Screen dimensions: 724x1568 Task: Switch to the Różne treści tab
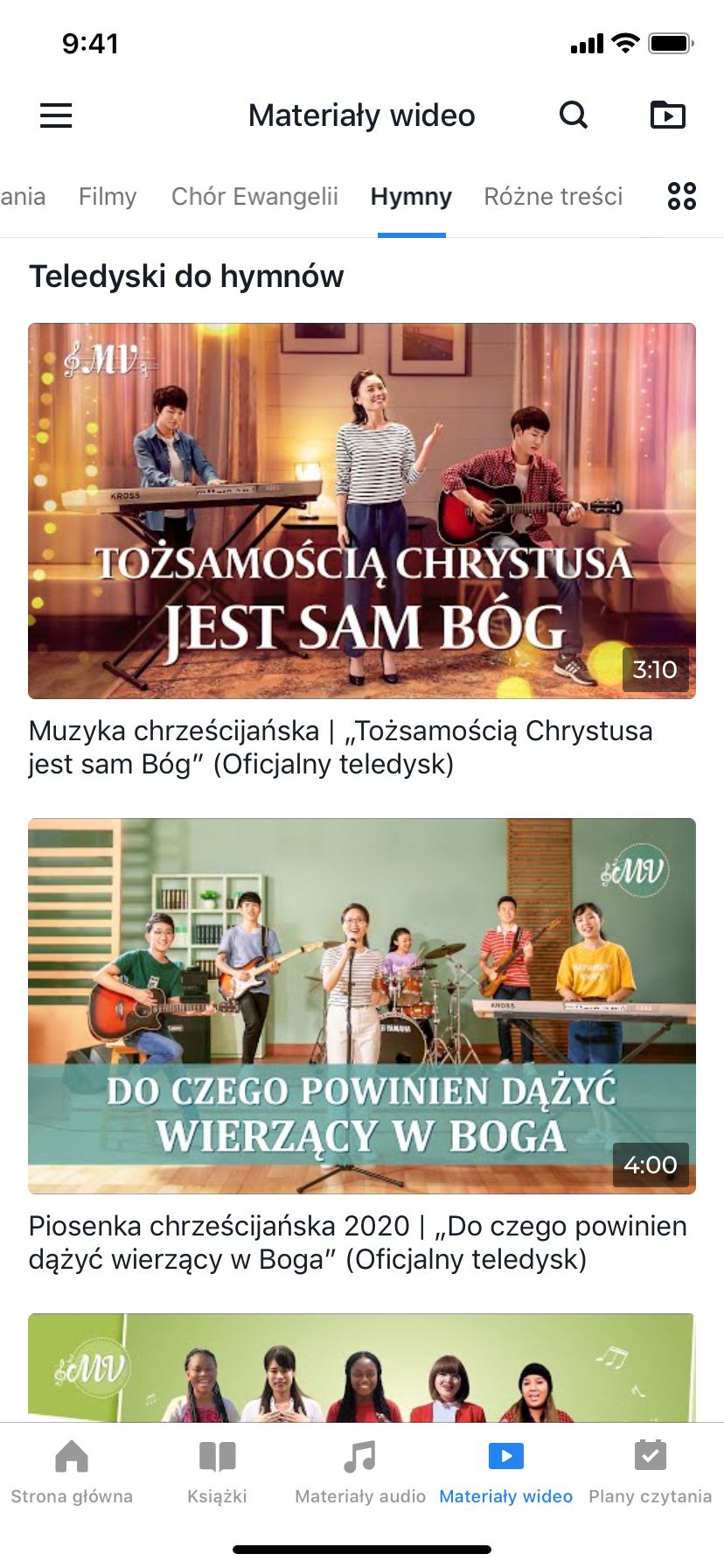[553, 197]
